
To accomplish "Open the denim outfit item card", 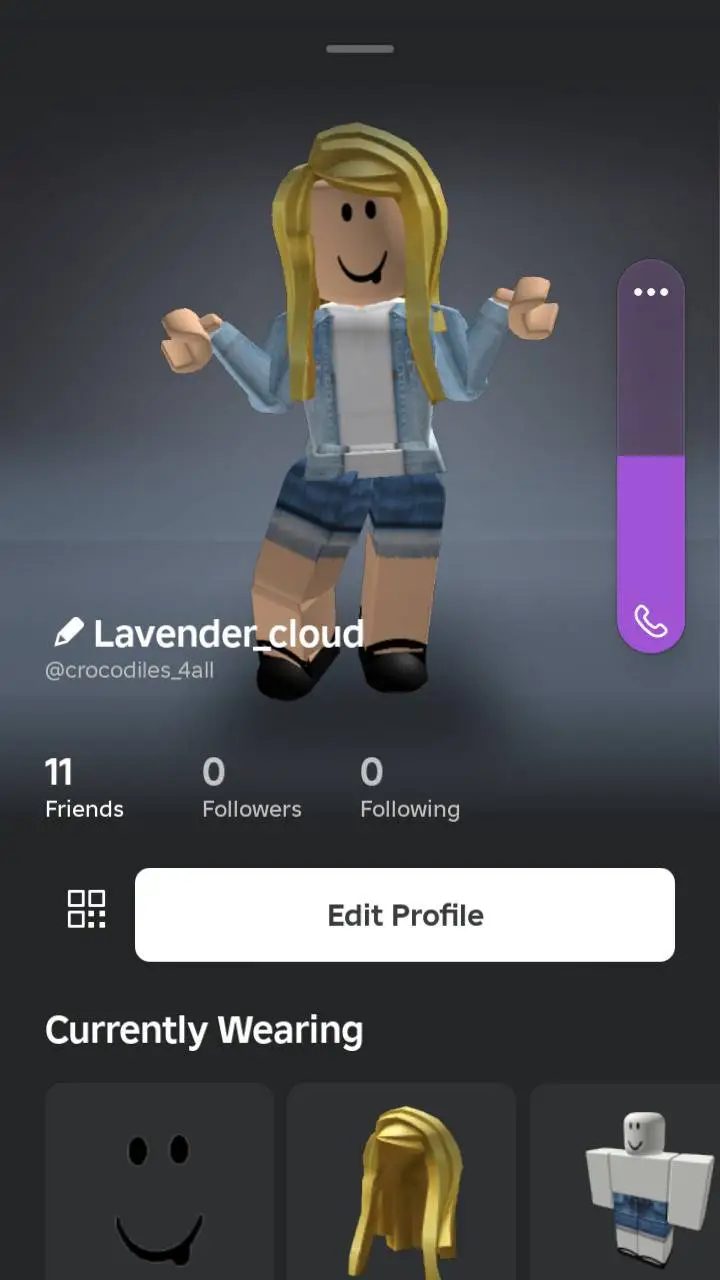I will (630, 1182).
